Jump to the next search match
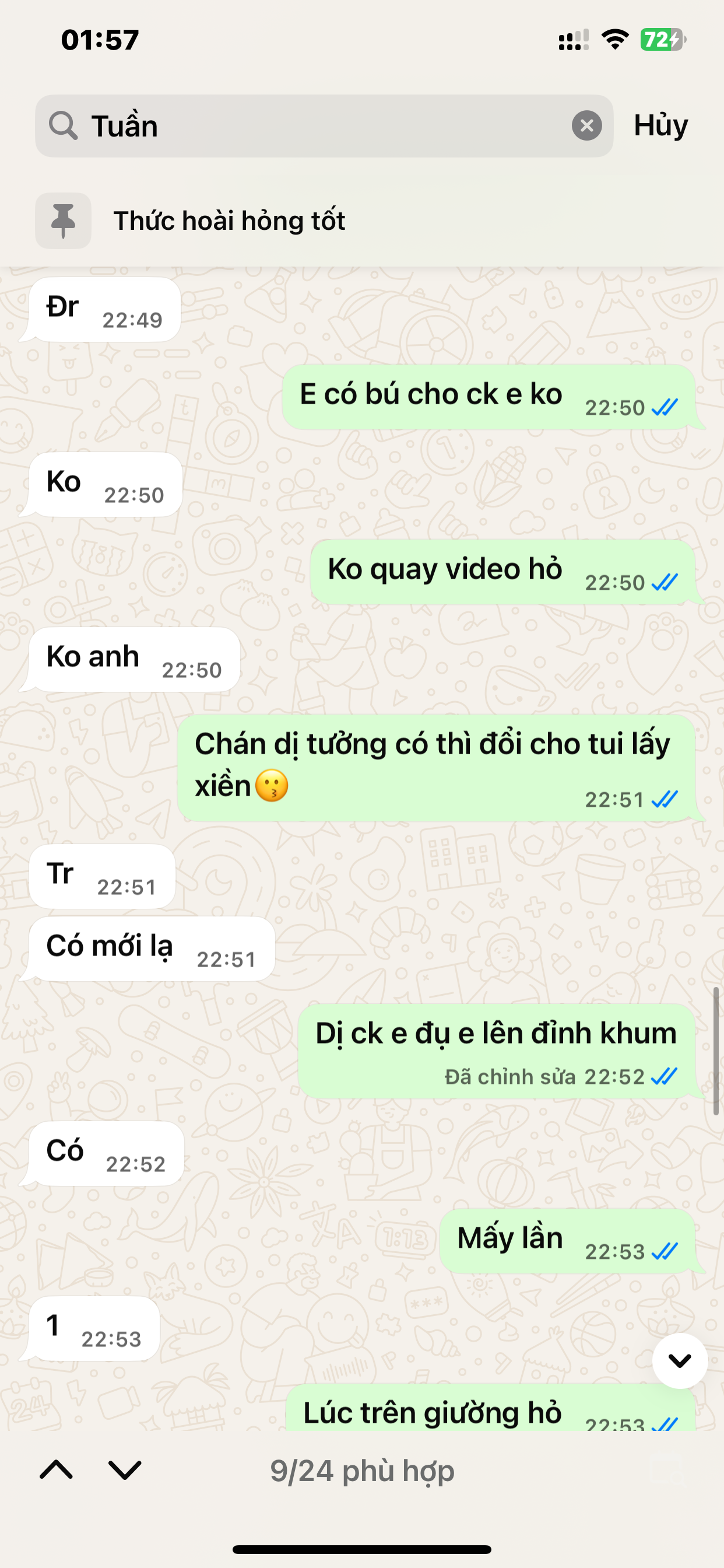The width and height of the screenshot is (724, 1568). coord(125,1470)
